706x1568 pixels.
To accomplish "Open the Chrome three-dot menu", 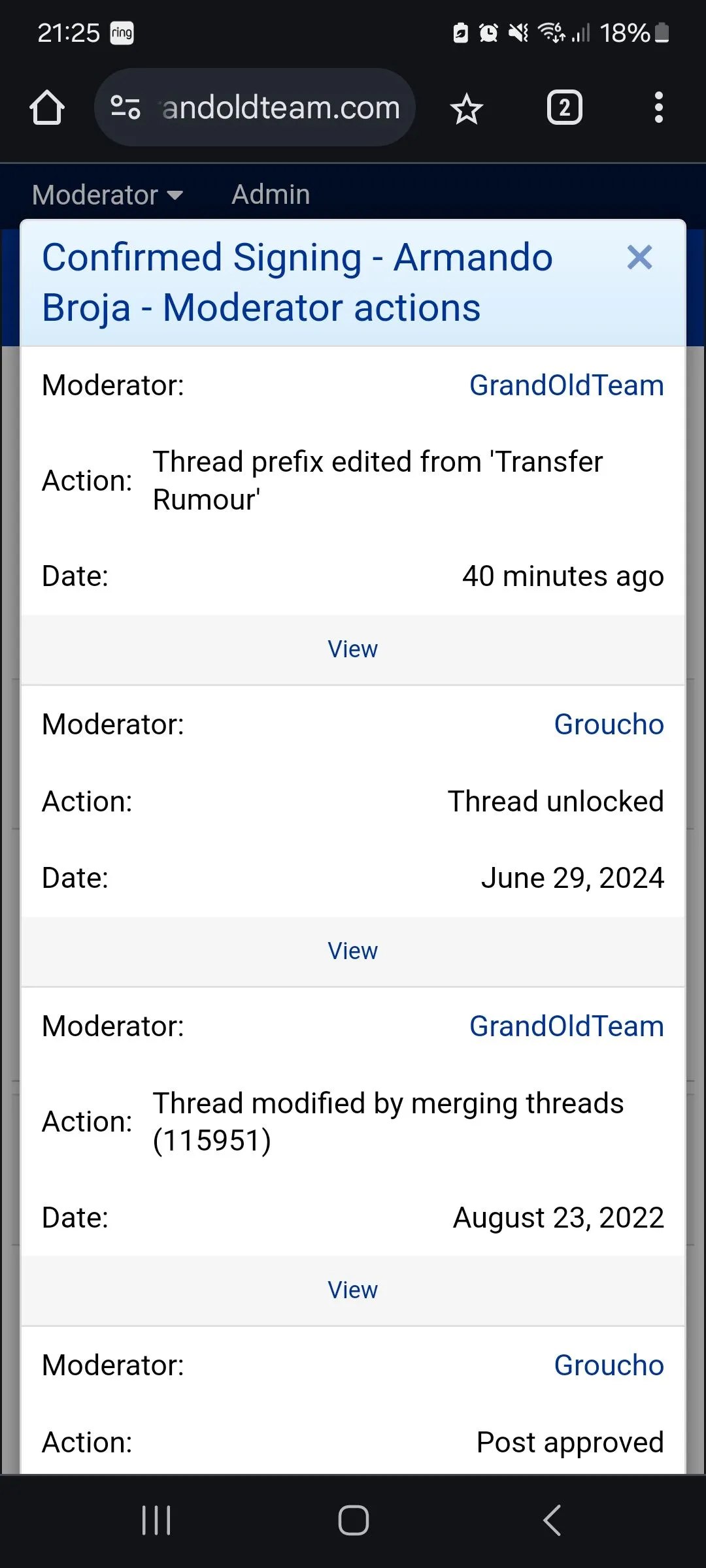I will coord(659,107).
